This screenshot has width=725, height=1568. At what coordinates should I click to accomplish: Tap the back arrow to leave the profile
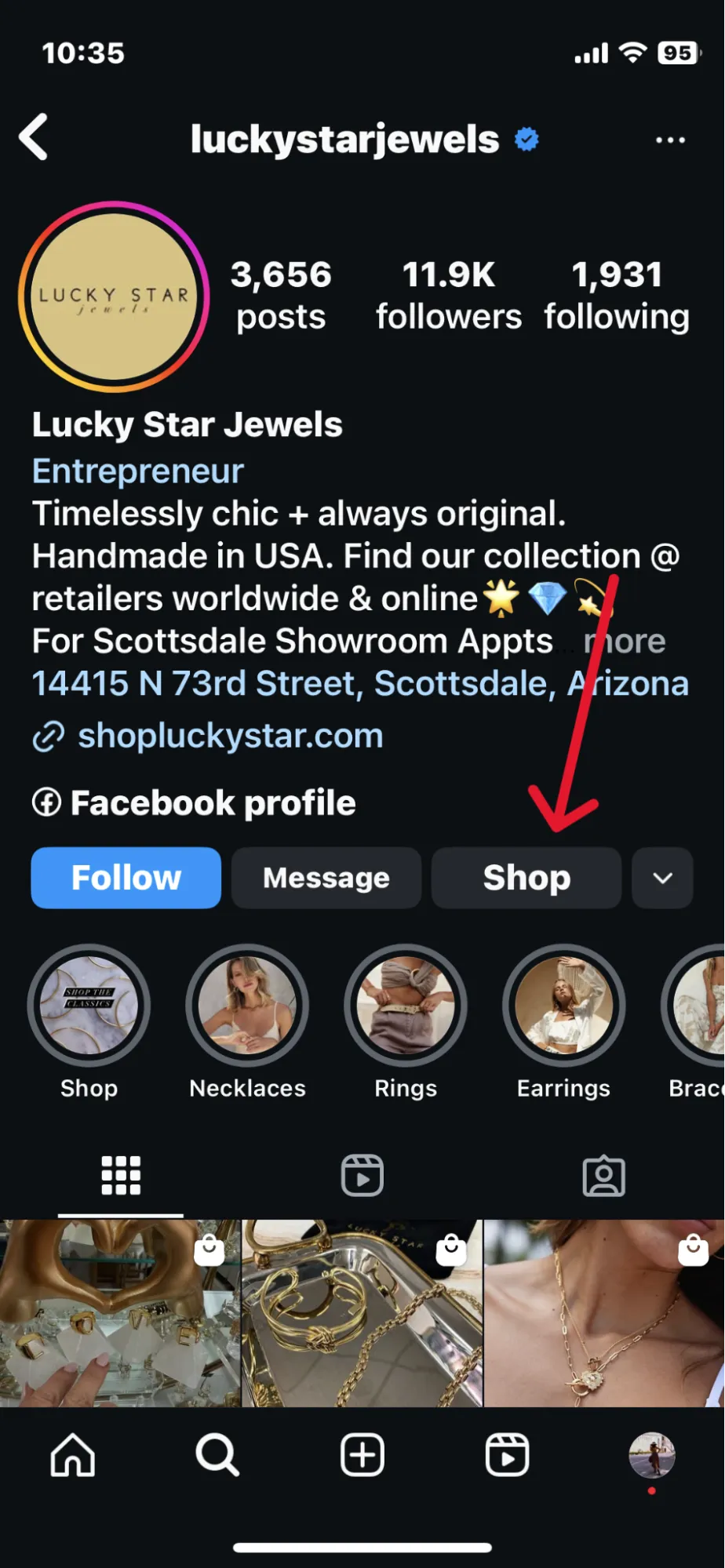pyautogui.click(x=33, y=136)
